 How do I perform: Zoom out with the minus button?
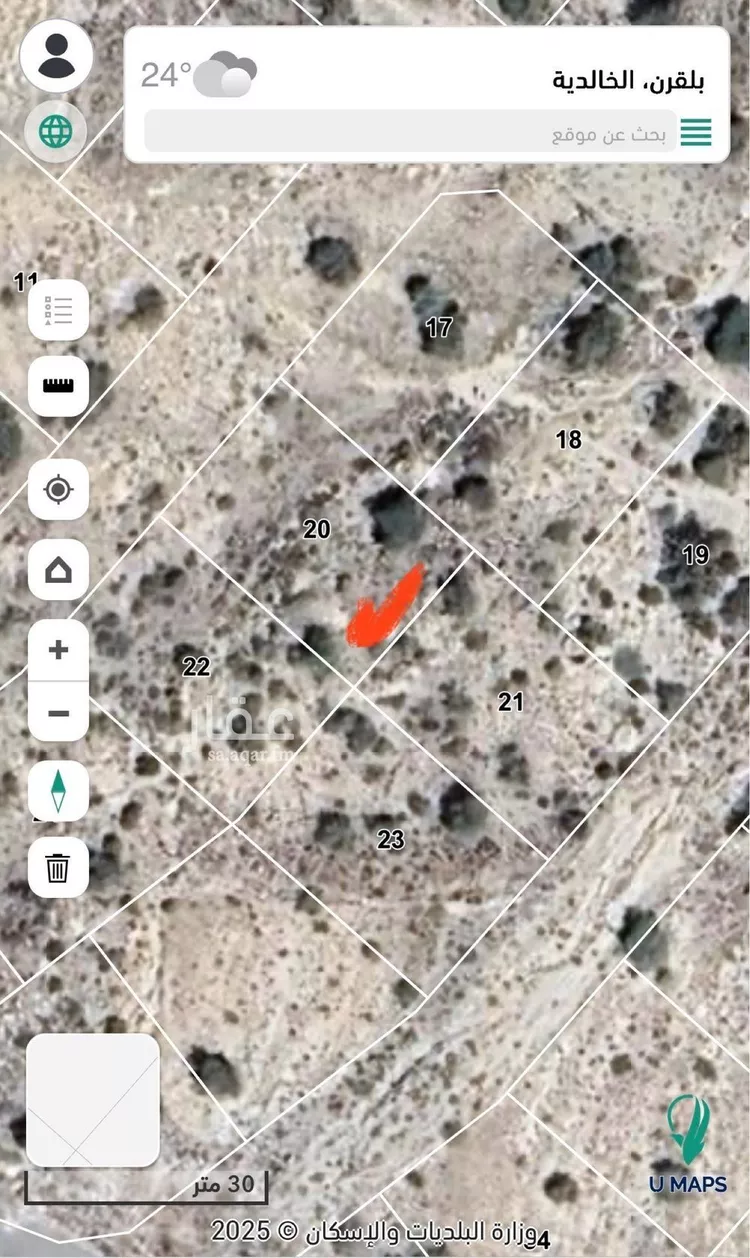58,712
